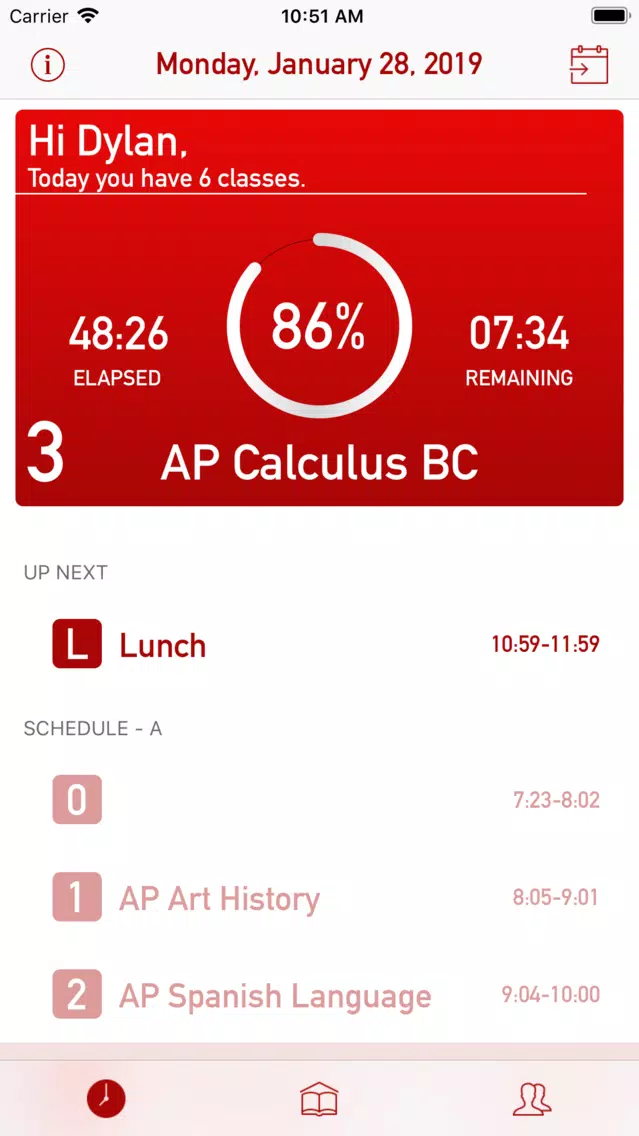Open the info icon
639x1136 pixels.
(48, 65)
